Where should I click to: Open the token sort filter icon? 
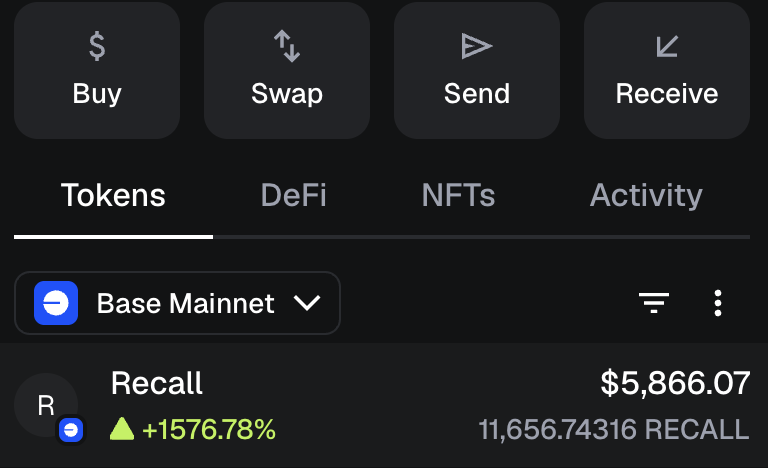[x=654, y=303]
